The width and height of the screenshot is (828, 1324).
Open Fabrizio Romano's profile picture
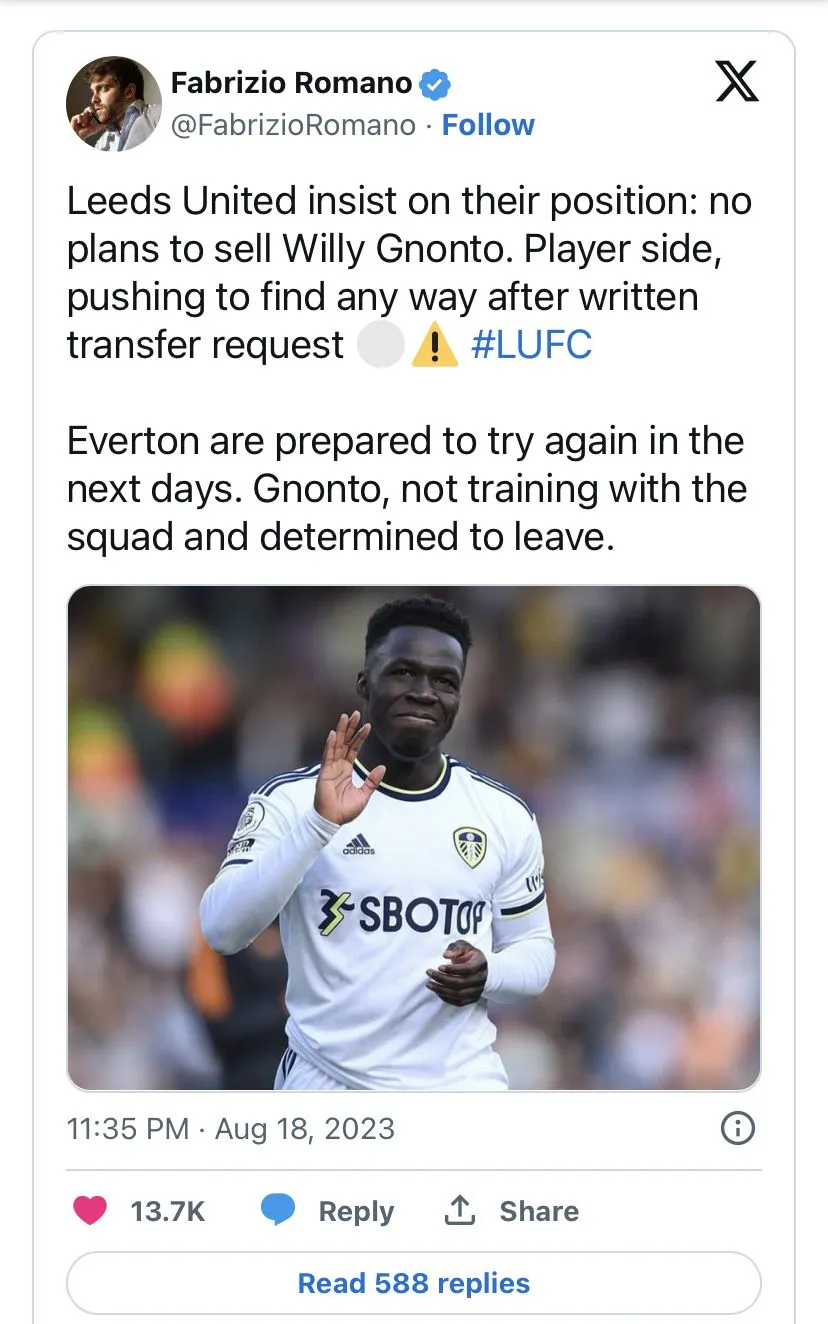coord(113,104)
